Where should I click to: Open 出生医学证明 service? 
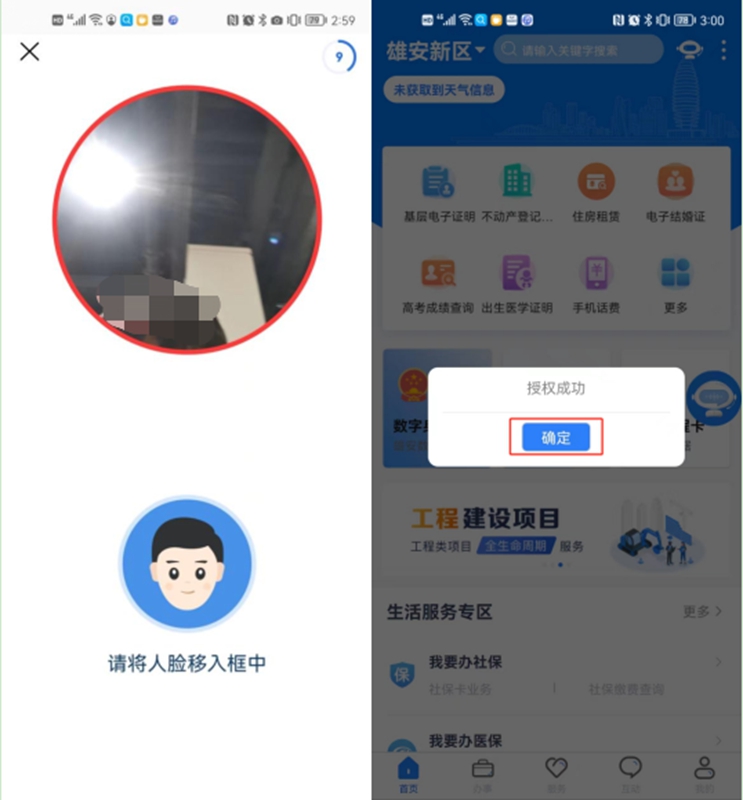517,284
